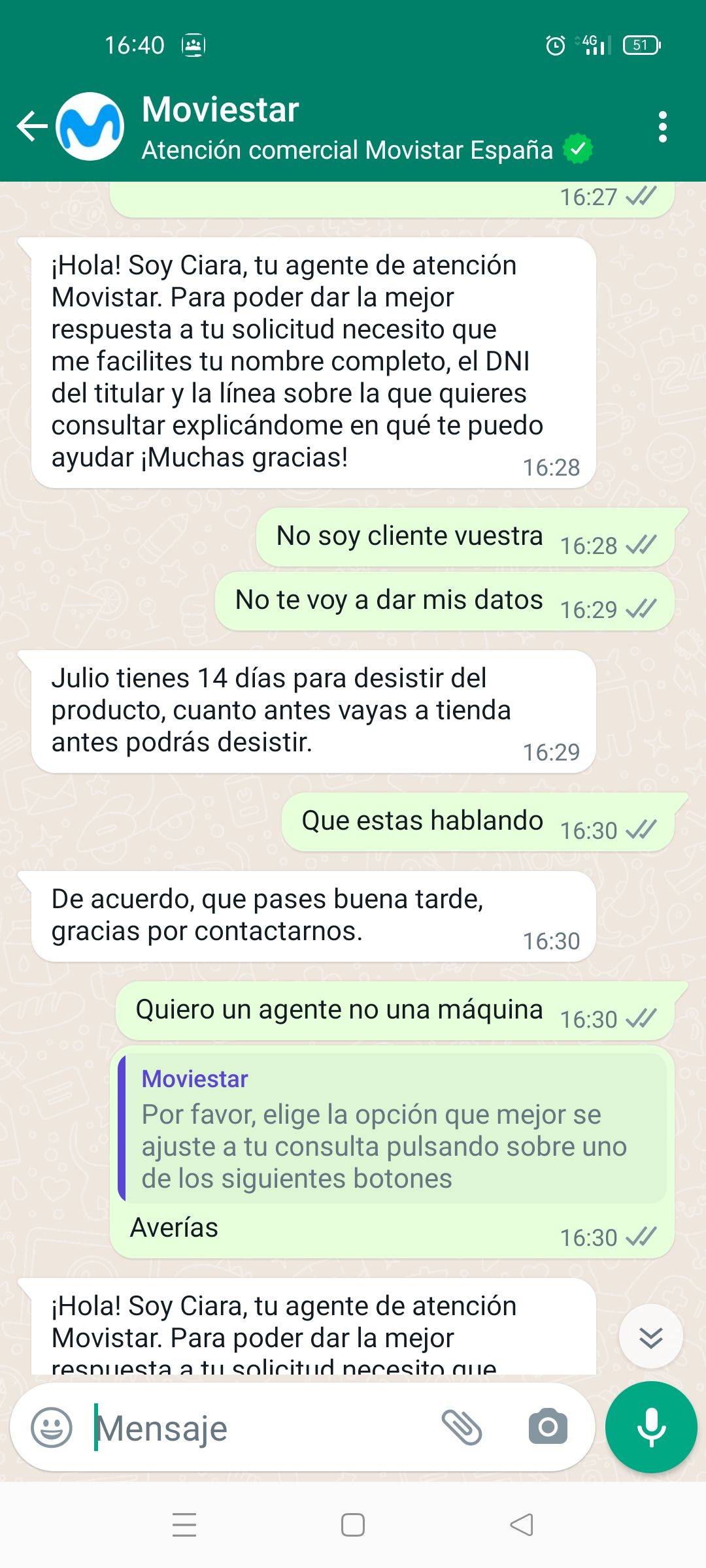The width and height of the screenshot is (706, 1568).
Task: Open Moviestar contact profile from header
Action: (x=346, y=127)
